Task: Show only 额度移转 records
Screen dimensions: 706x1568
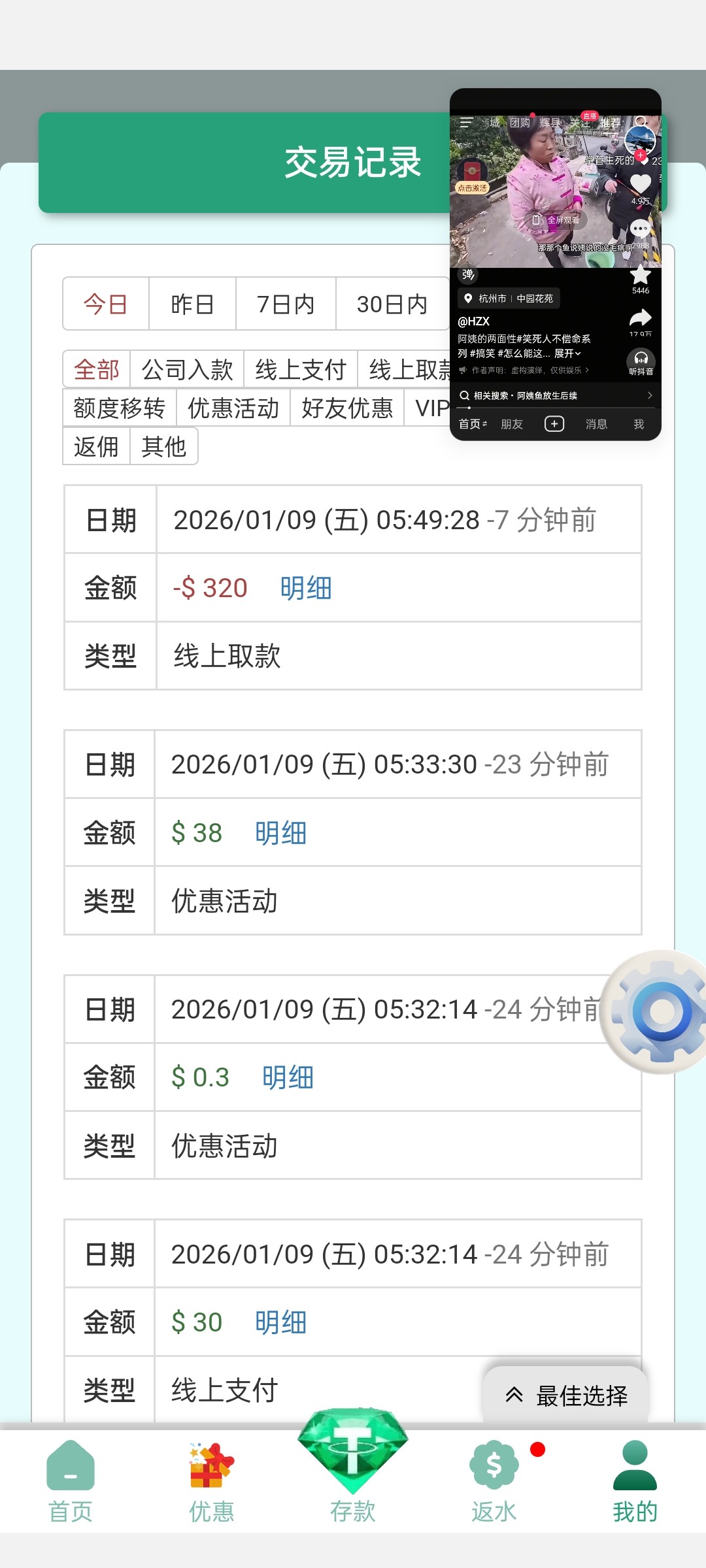Action: click(119, 408)
